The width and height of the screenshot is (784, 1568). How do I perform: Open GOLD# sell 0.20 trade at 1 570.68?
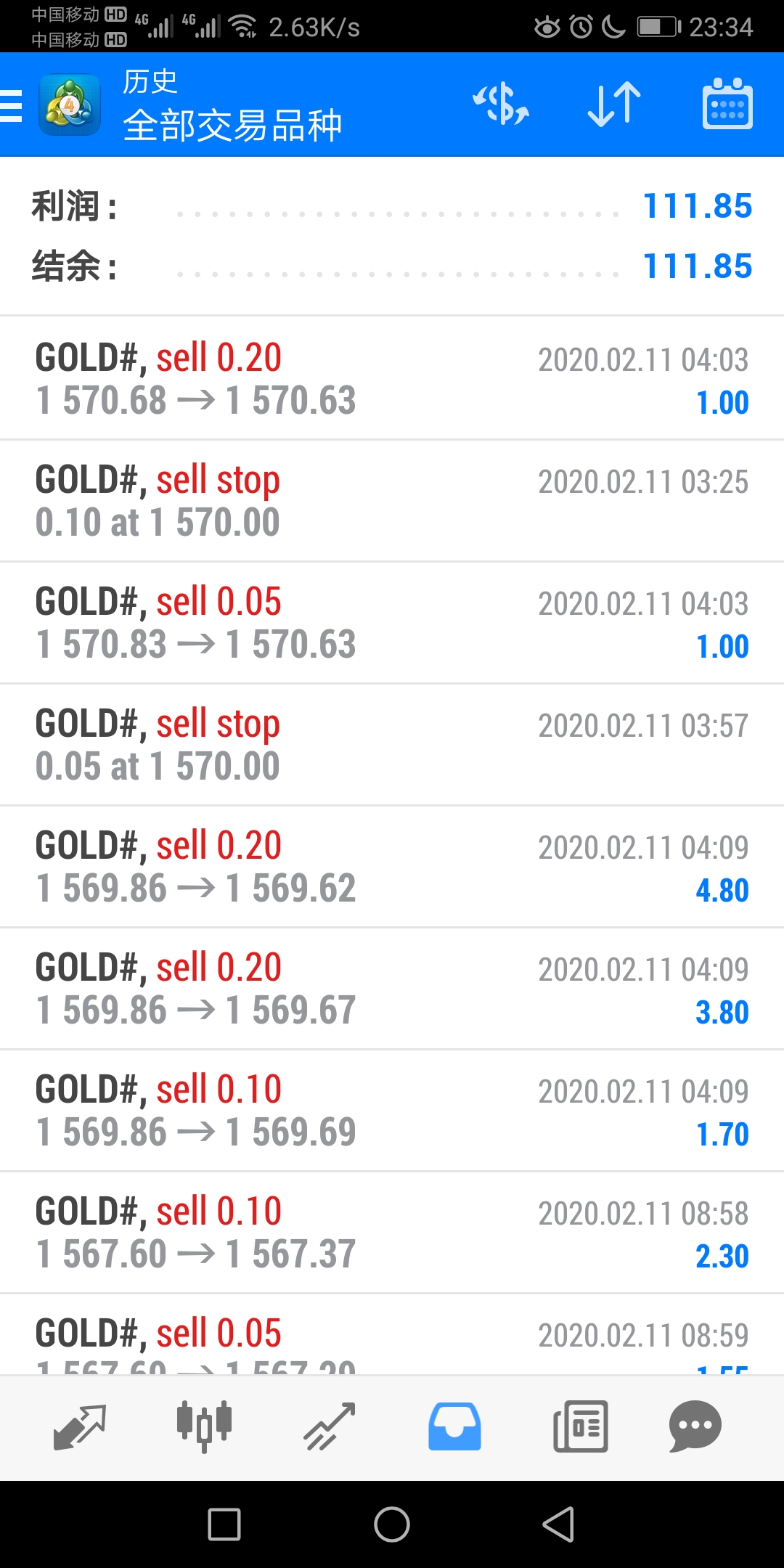(392, 378)
